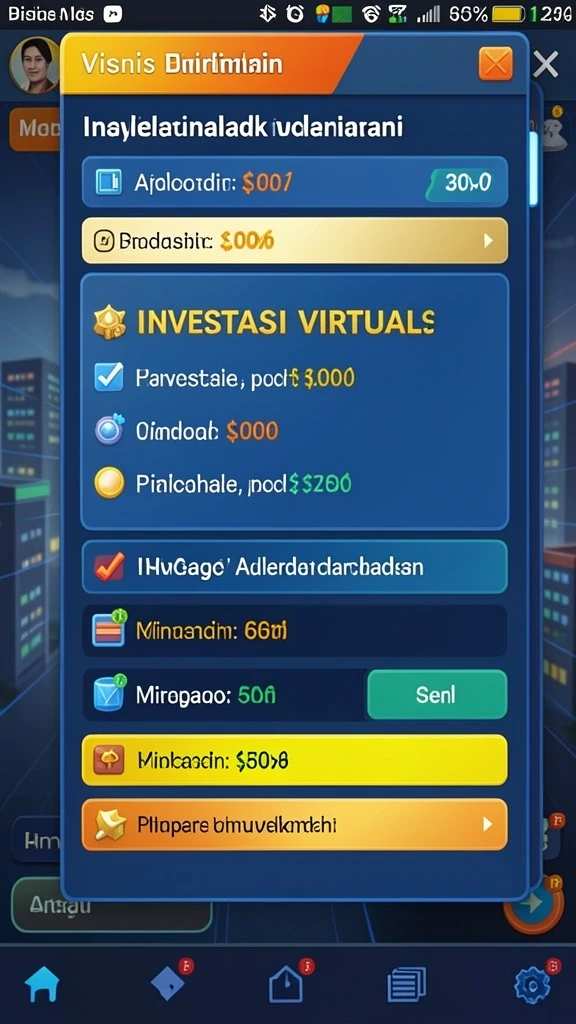Open the orange Pltopare row
Viewport: 576px width, 1024px height.
click(295, 825)
